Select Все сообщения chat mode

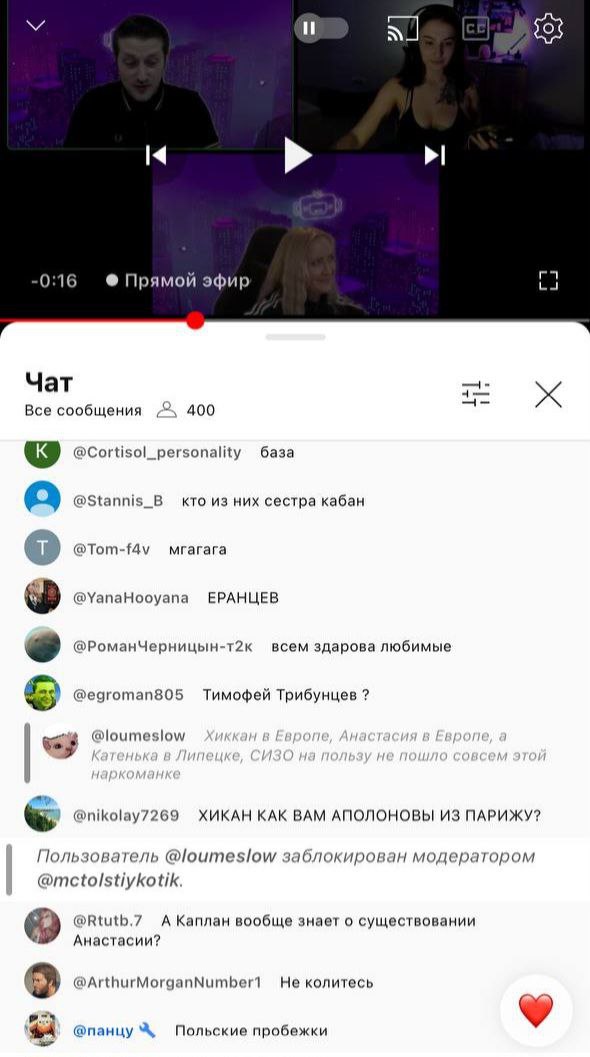click(83, 411)
